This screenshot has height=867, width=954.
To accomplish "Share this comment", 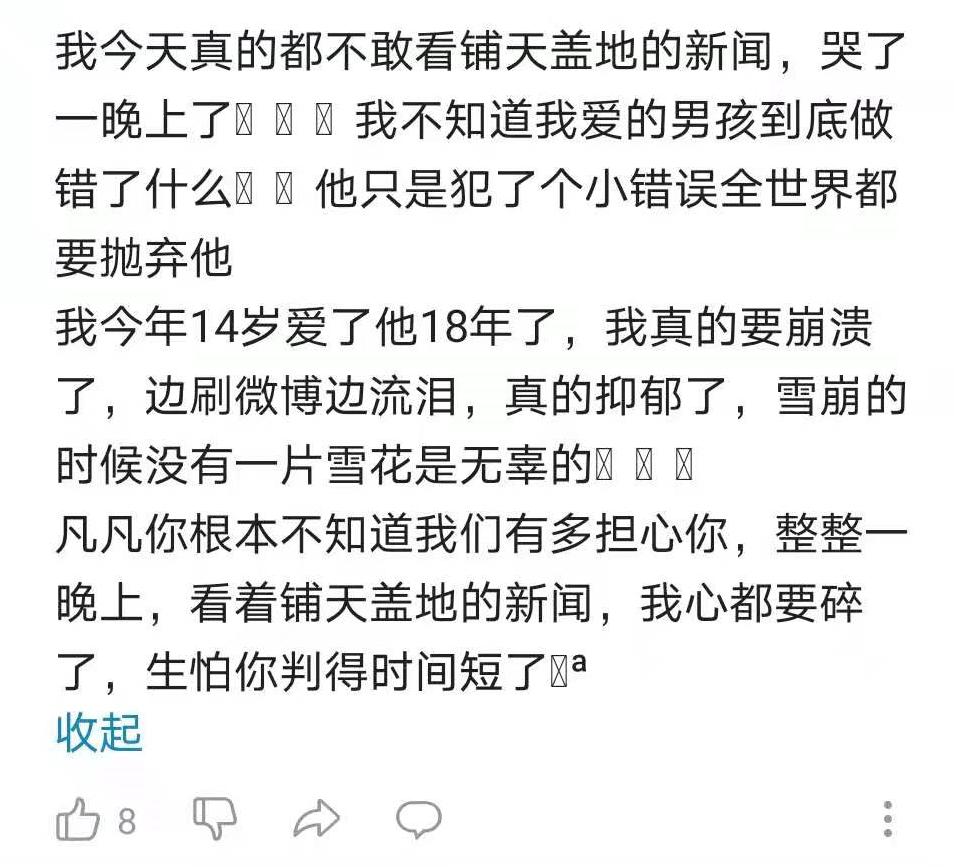I will click(316, 820).
